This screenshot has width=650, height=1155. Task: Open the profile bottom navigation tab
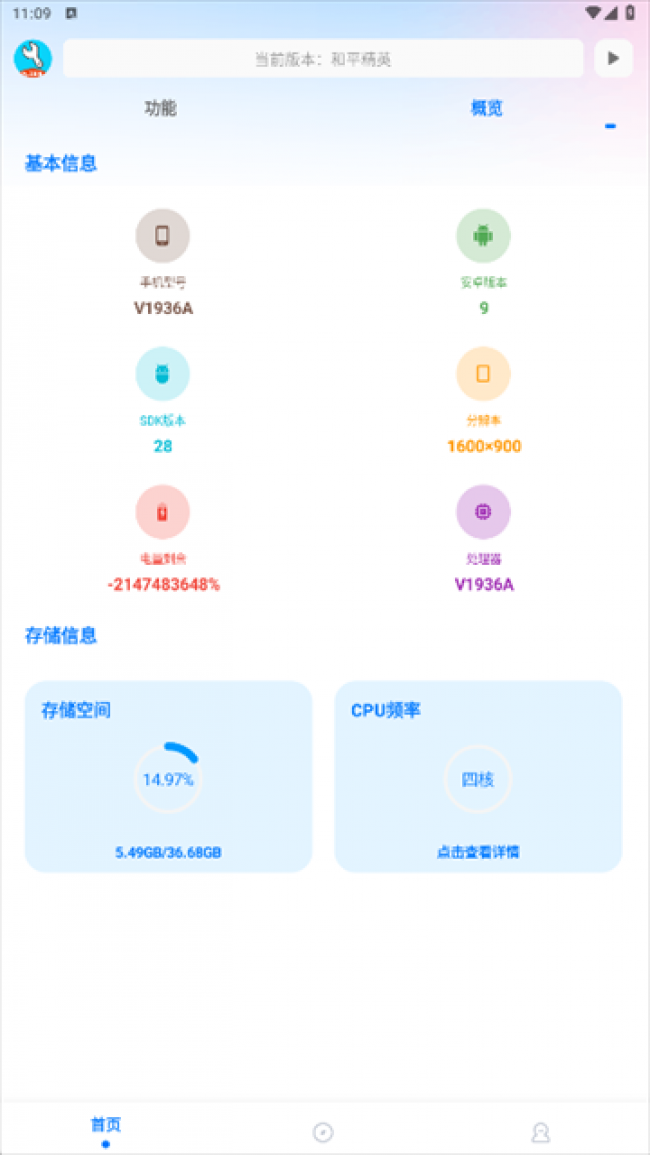540,1132
